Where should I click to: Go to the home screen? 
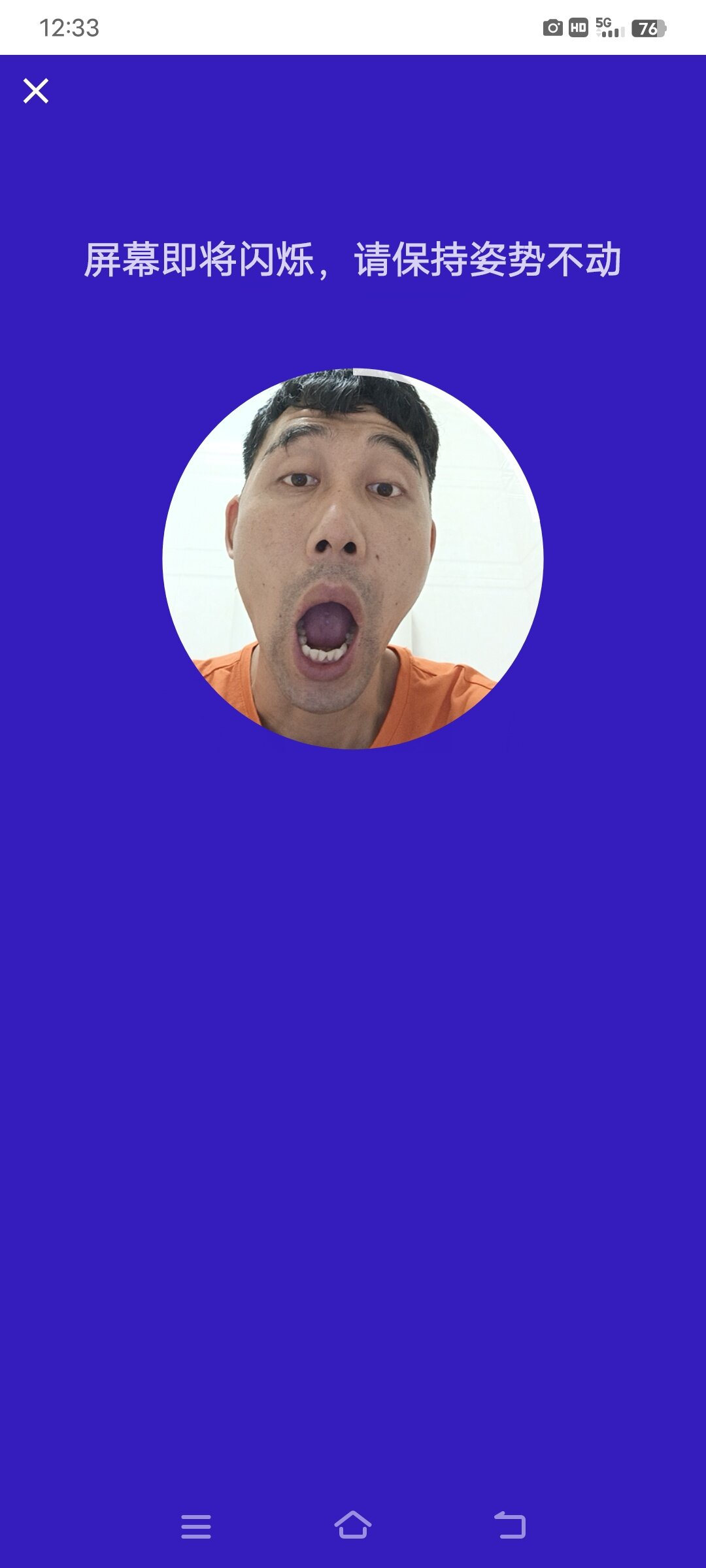353,1526
